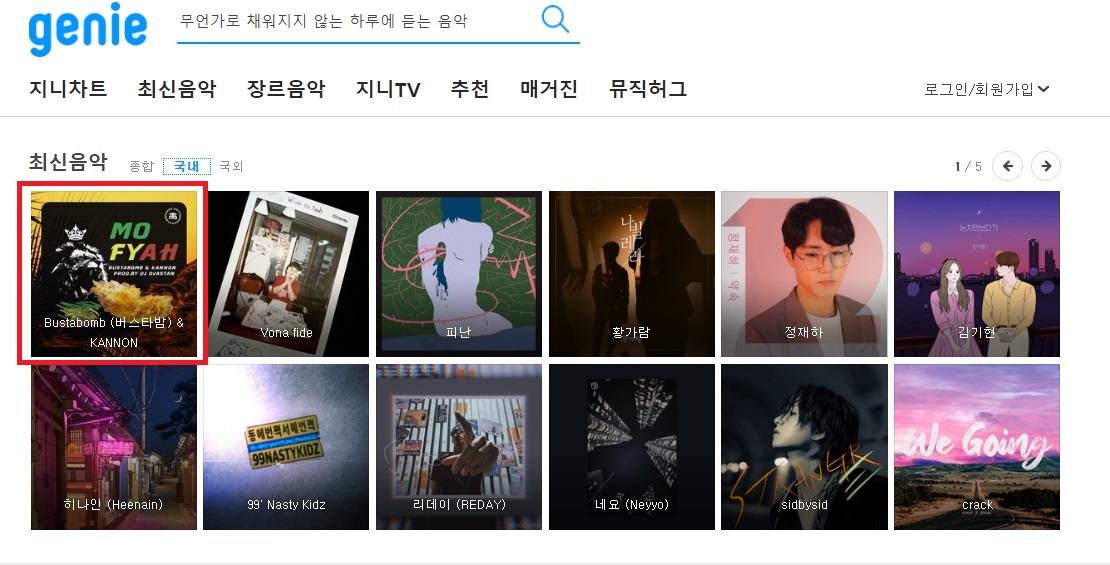Open the 최신음악 menu

[177, 89]
